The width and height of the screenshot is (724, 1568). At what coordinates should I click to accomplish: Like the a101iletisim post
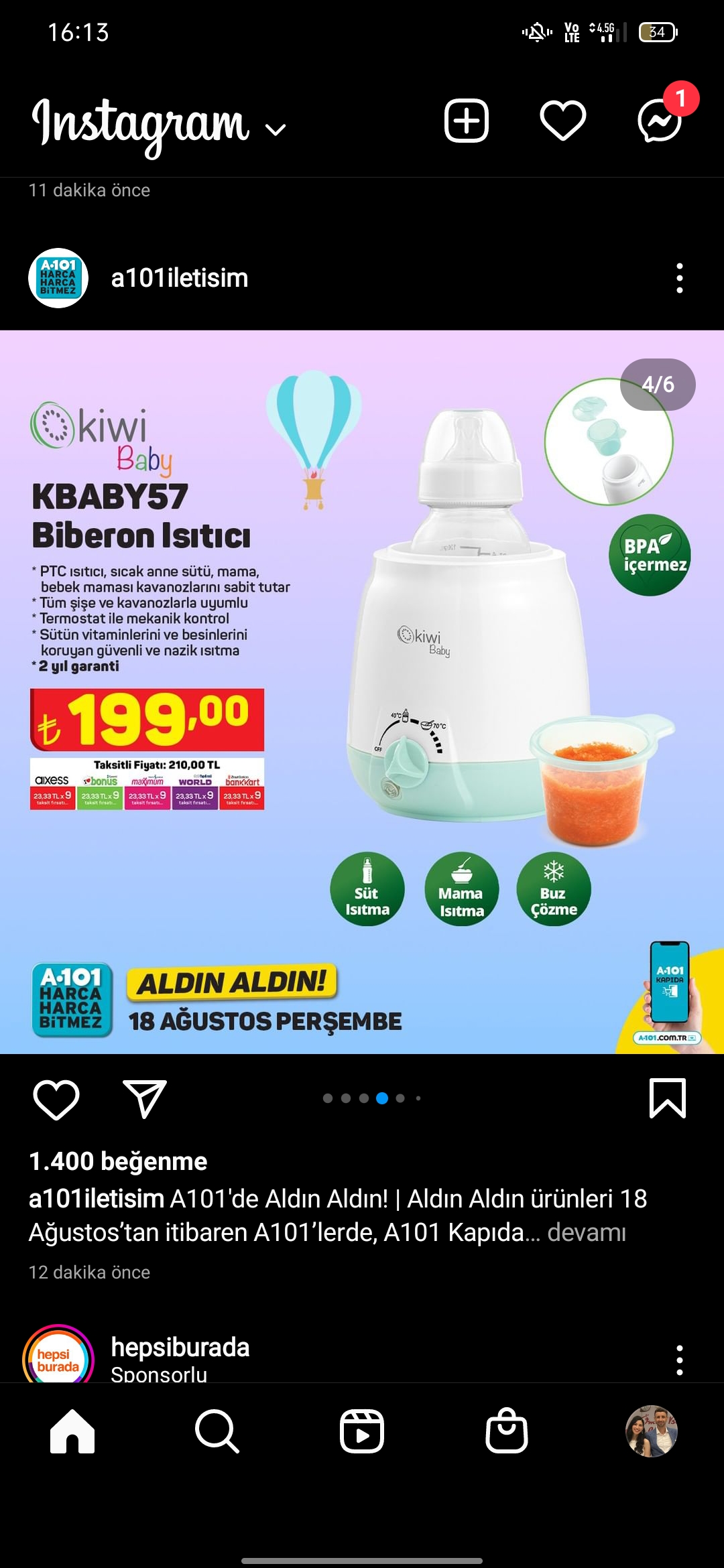(56, 1100)
